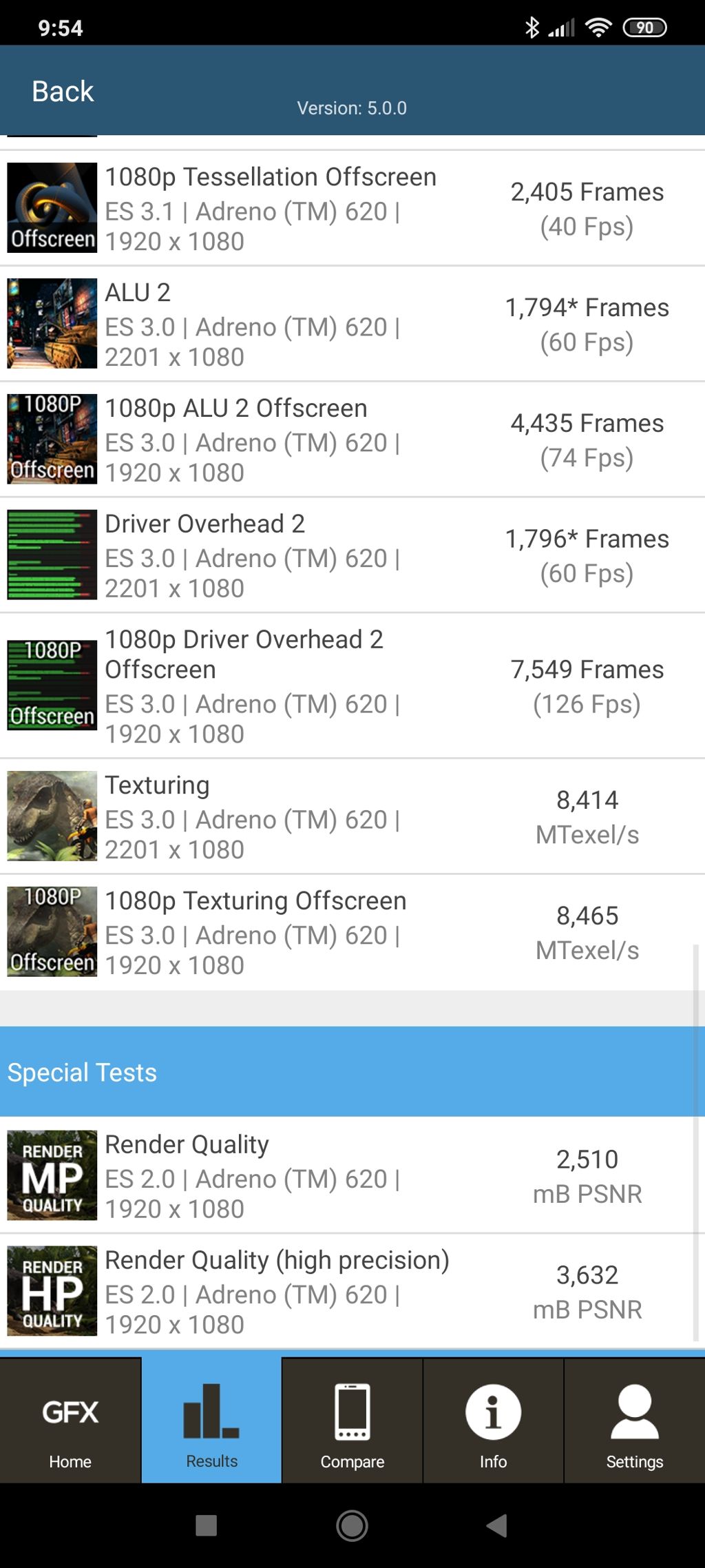Tap the system back triangle

pos(497,1525)
